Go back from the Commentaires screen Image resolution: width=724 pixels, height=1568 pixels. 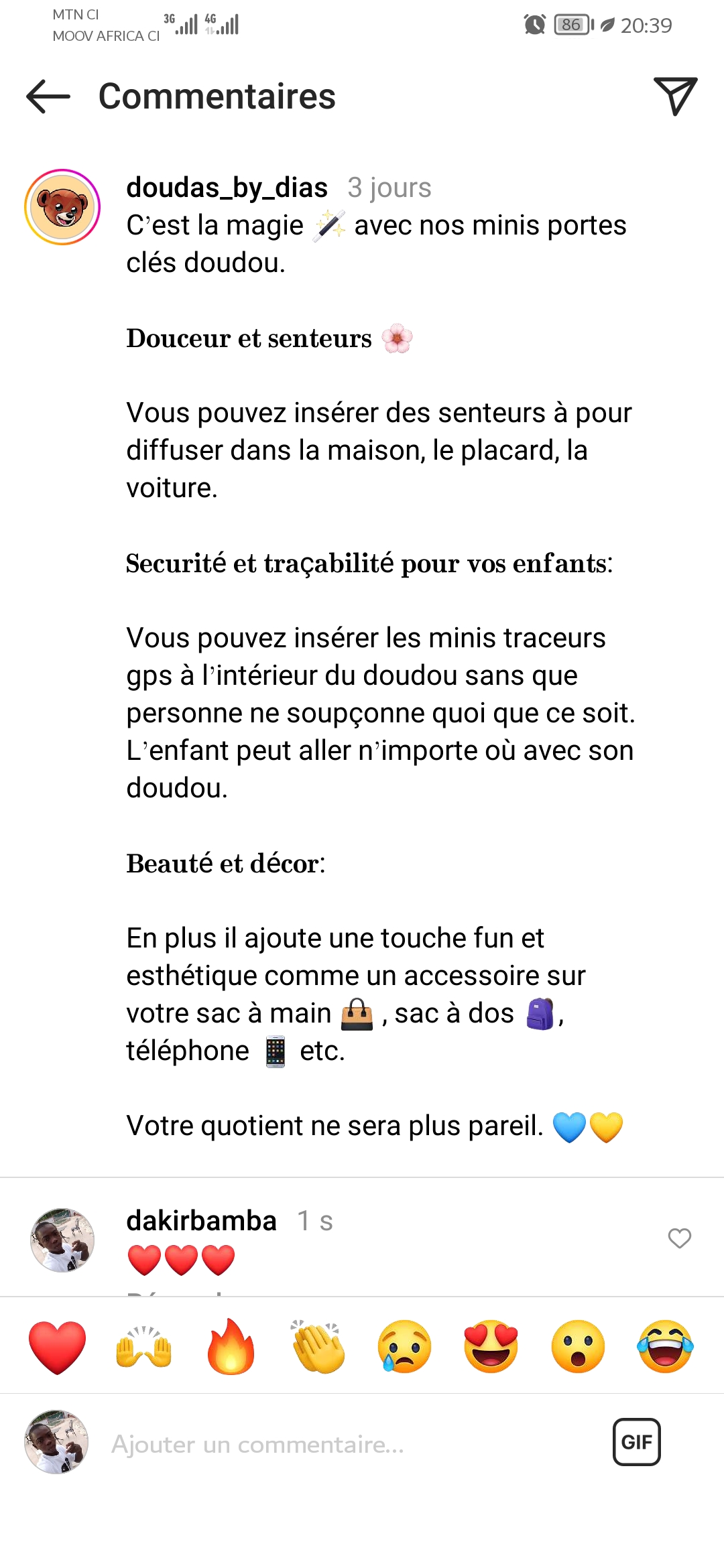(x=48, y=96)
